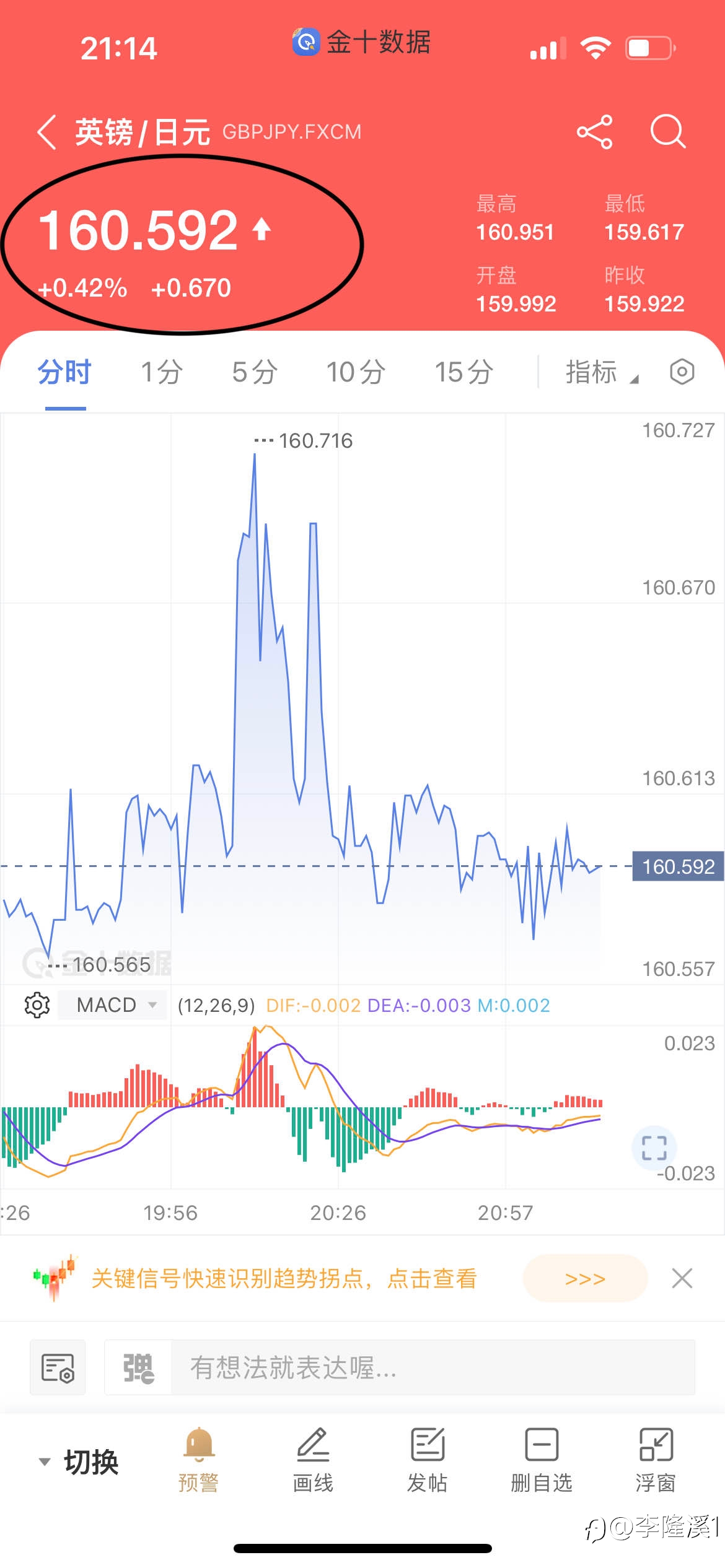Enter fullscreen chart view

pos(654,1148)
